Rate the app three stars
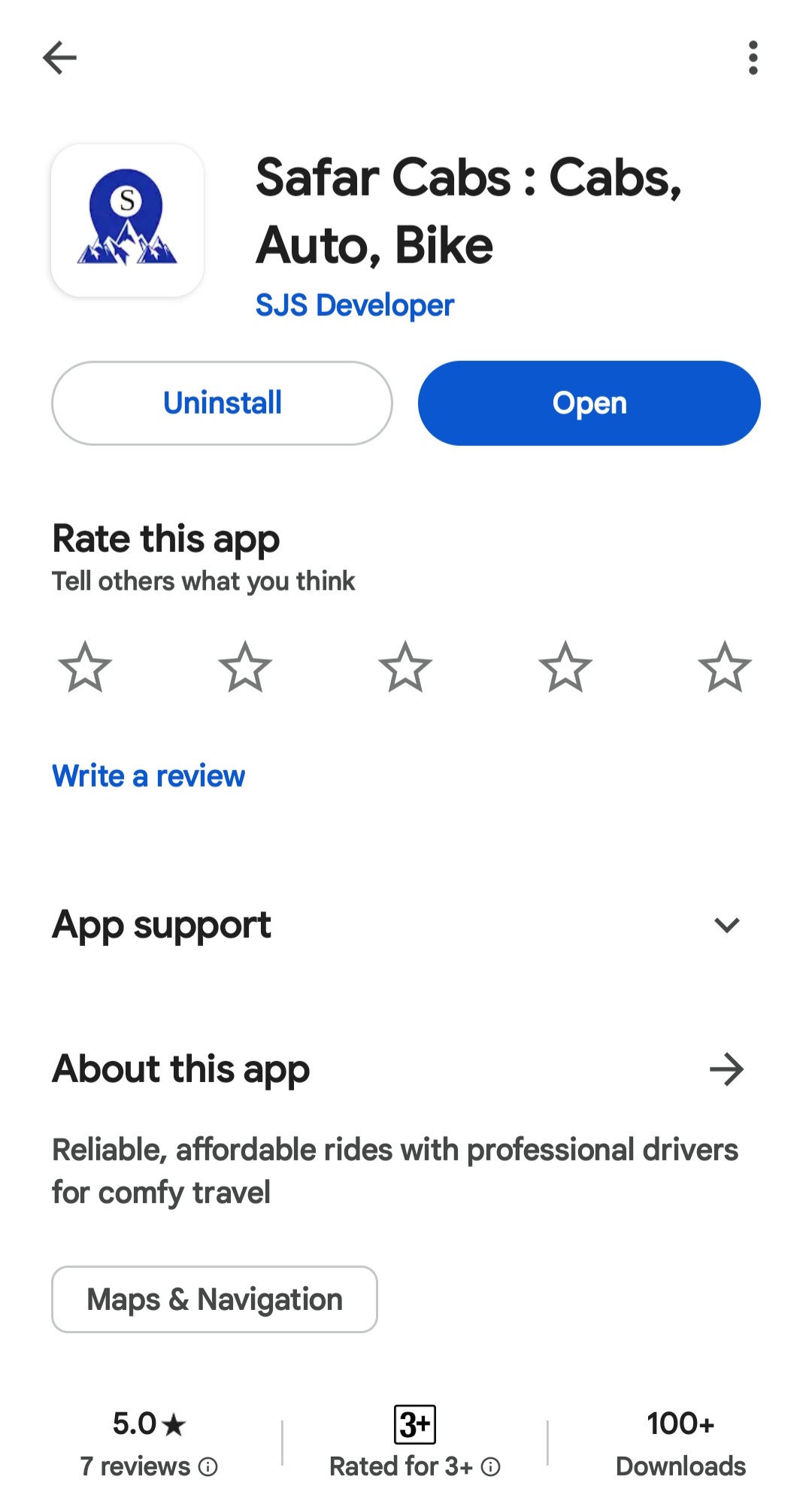The width and height of the screenshot is (812, 1510). 405,666
